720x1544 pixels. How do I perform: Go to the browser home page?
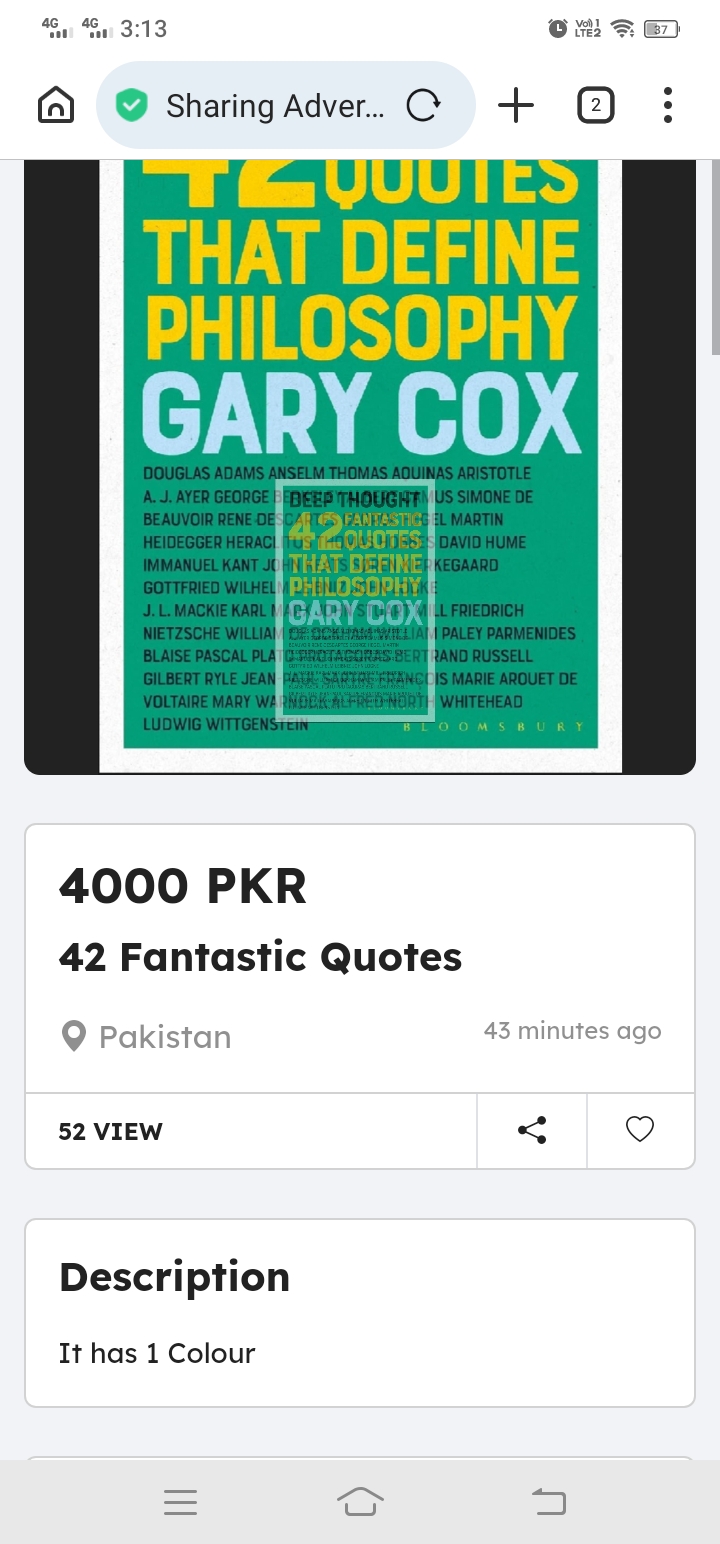56,105
